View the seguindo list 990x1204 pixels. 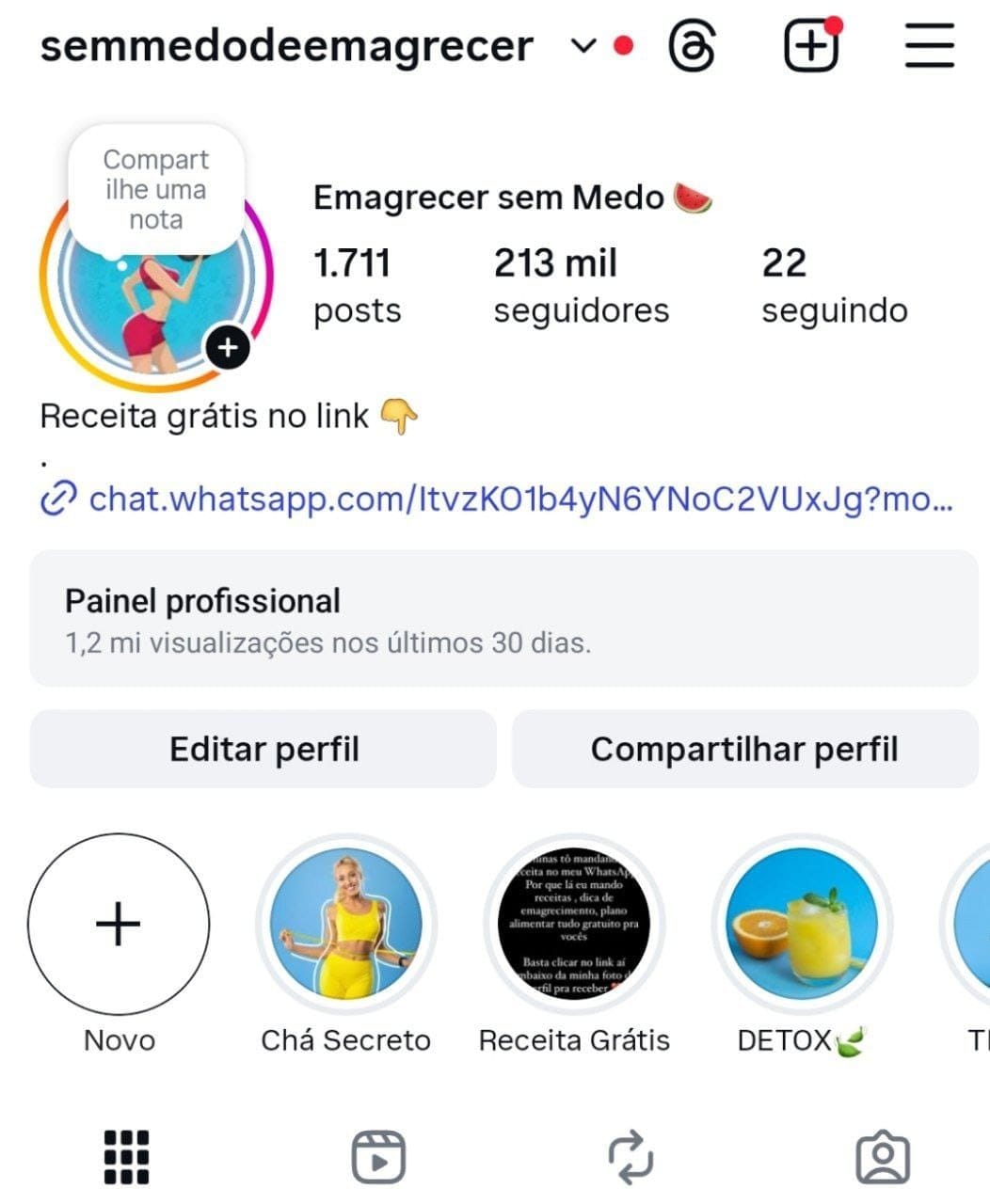point(832,282)
